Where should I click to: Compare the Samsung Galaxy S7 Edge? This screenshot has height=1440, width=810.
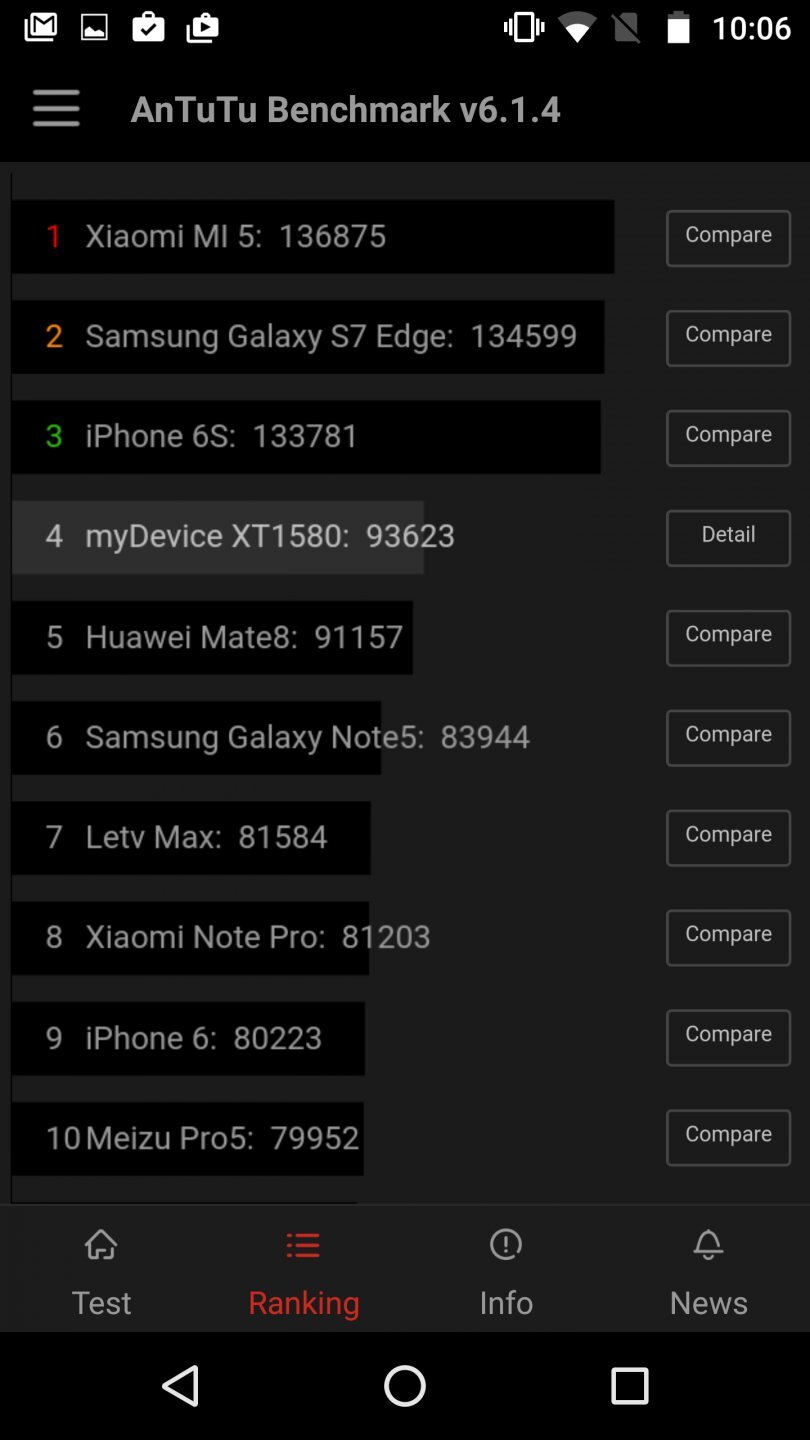pos(727,337)
